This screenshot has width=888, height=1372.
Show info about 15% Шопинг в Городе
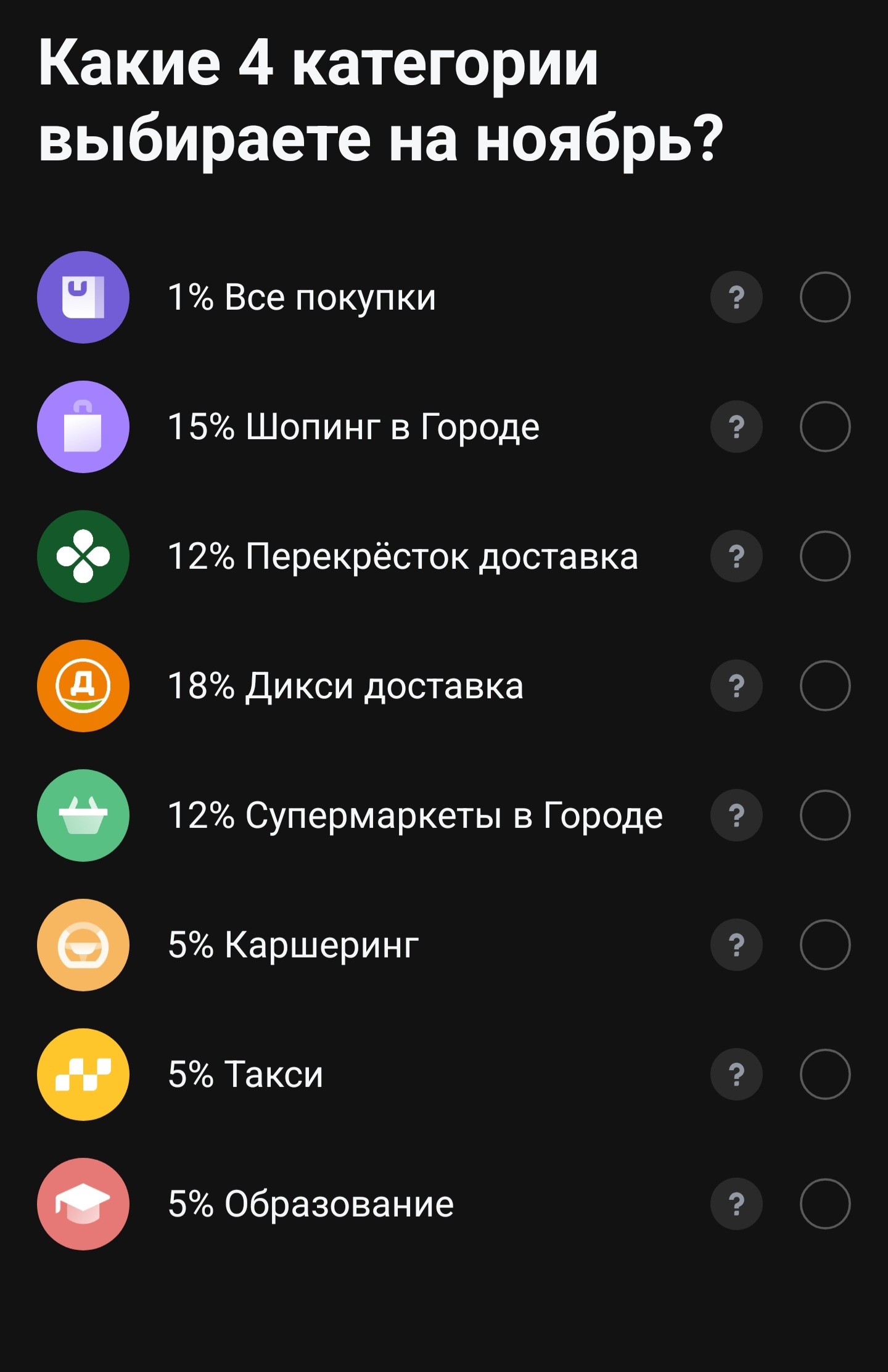736,427
